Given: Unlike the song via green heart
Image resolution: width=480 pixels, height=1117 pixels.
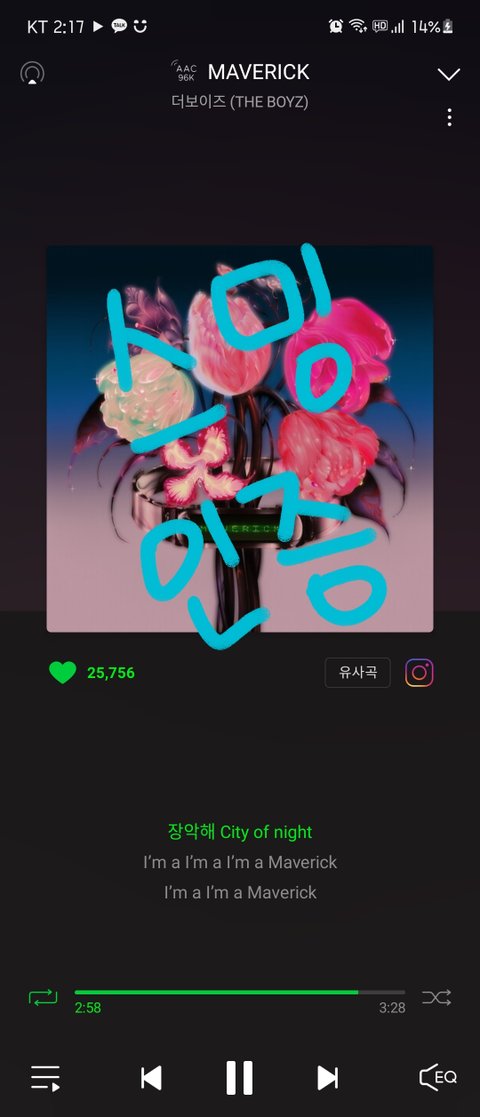Looking at the screenshot, I should (63, 672).
